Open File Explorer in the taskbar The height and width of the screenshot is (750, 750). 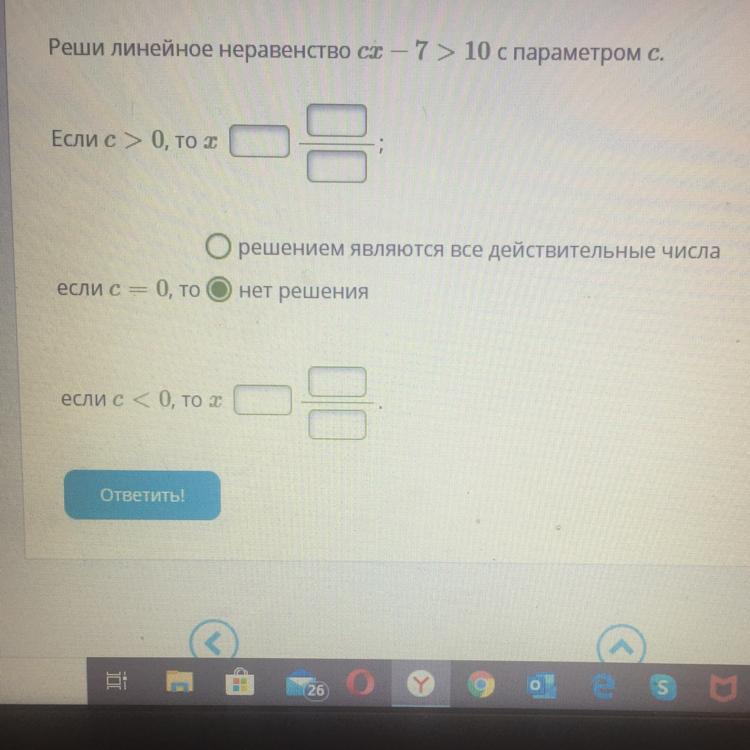click(x=179, y=682)
